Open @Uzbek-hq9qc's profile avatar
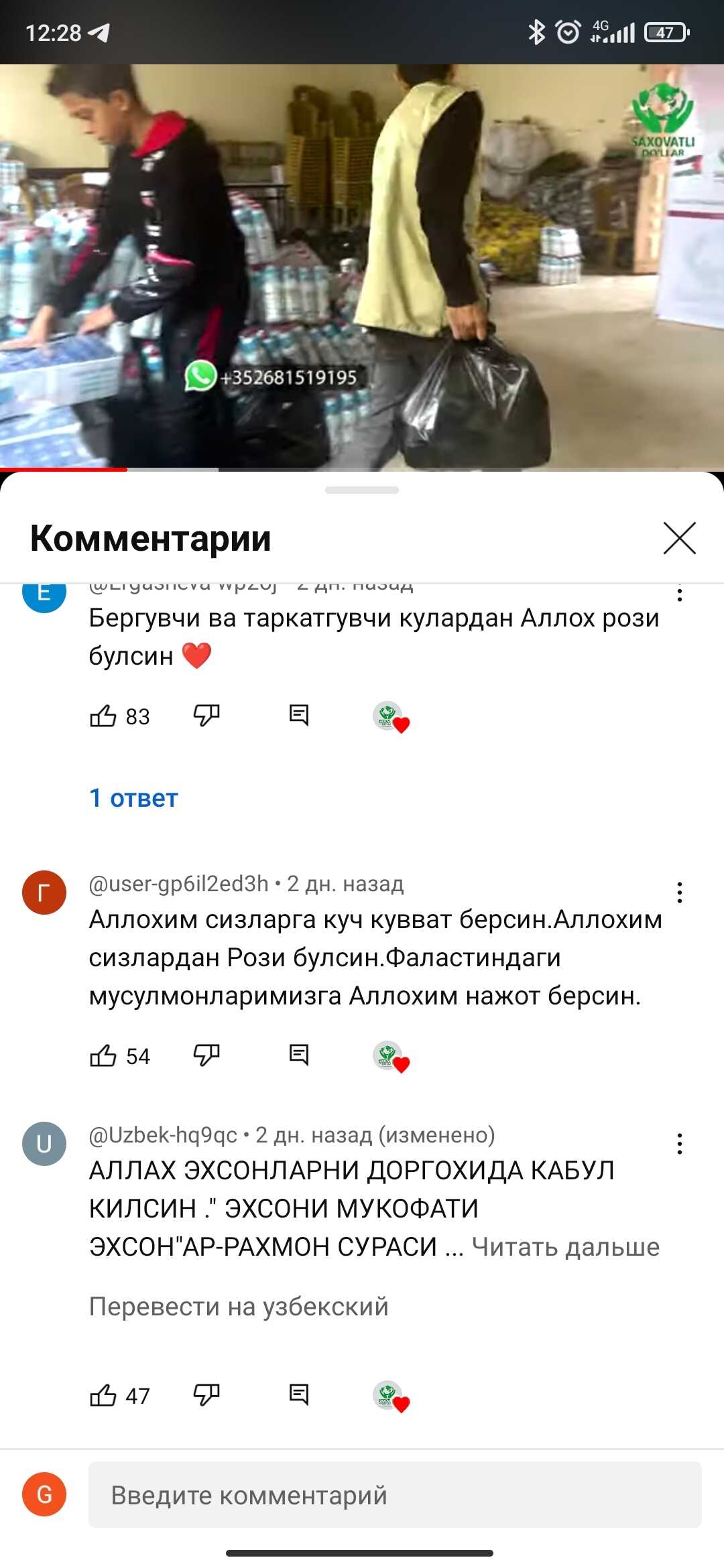Image resolution: width=724 pixels, height=1568 pixels. pyautogui.click(x=44, y=1144)
